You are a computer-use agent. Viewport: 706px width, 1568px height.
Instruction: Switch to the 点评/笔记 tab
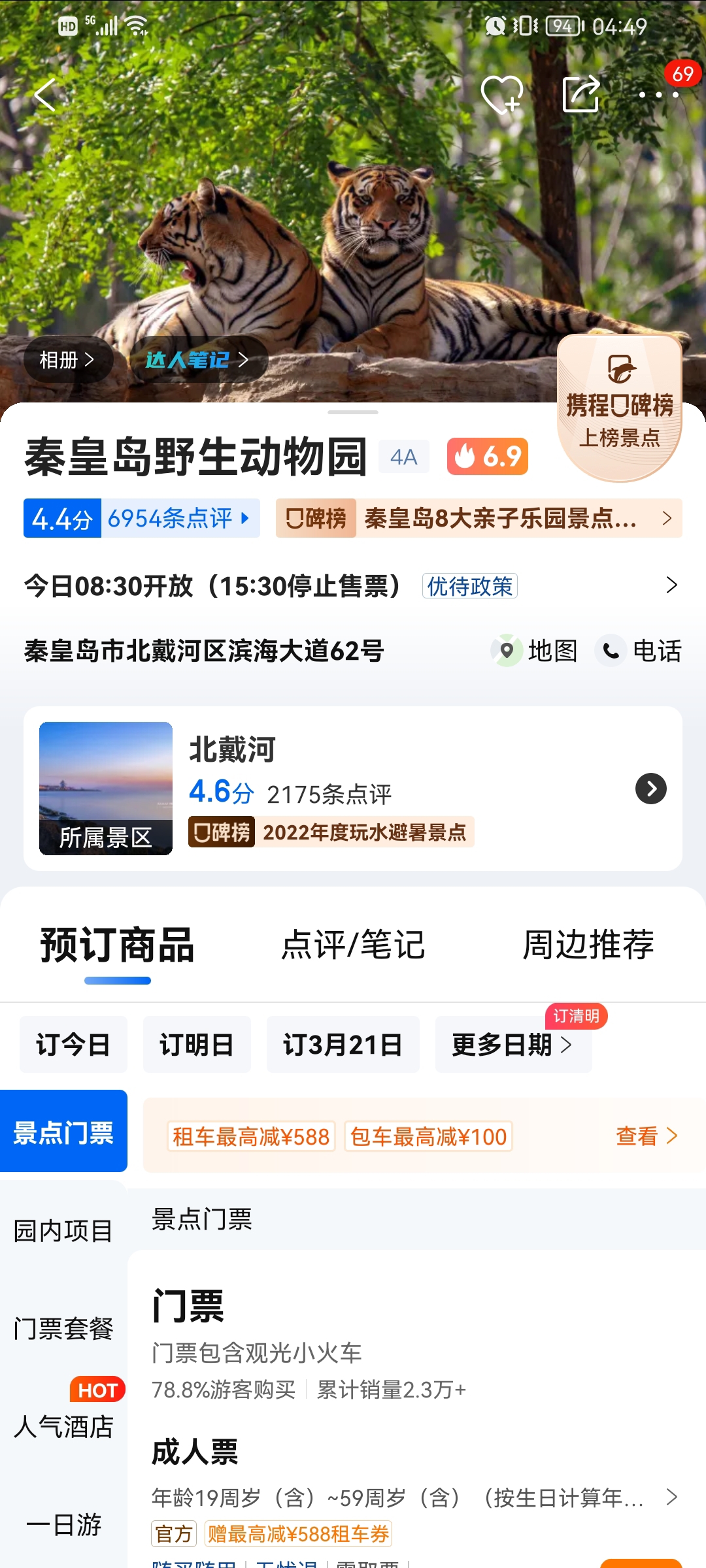pos(353,945)
